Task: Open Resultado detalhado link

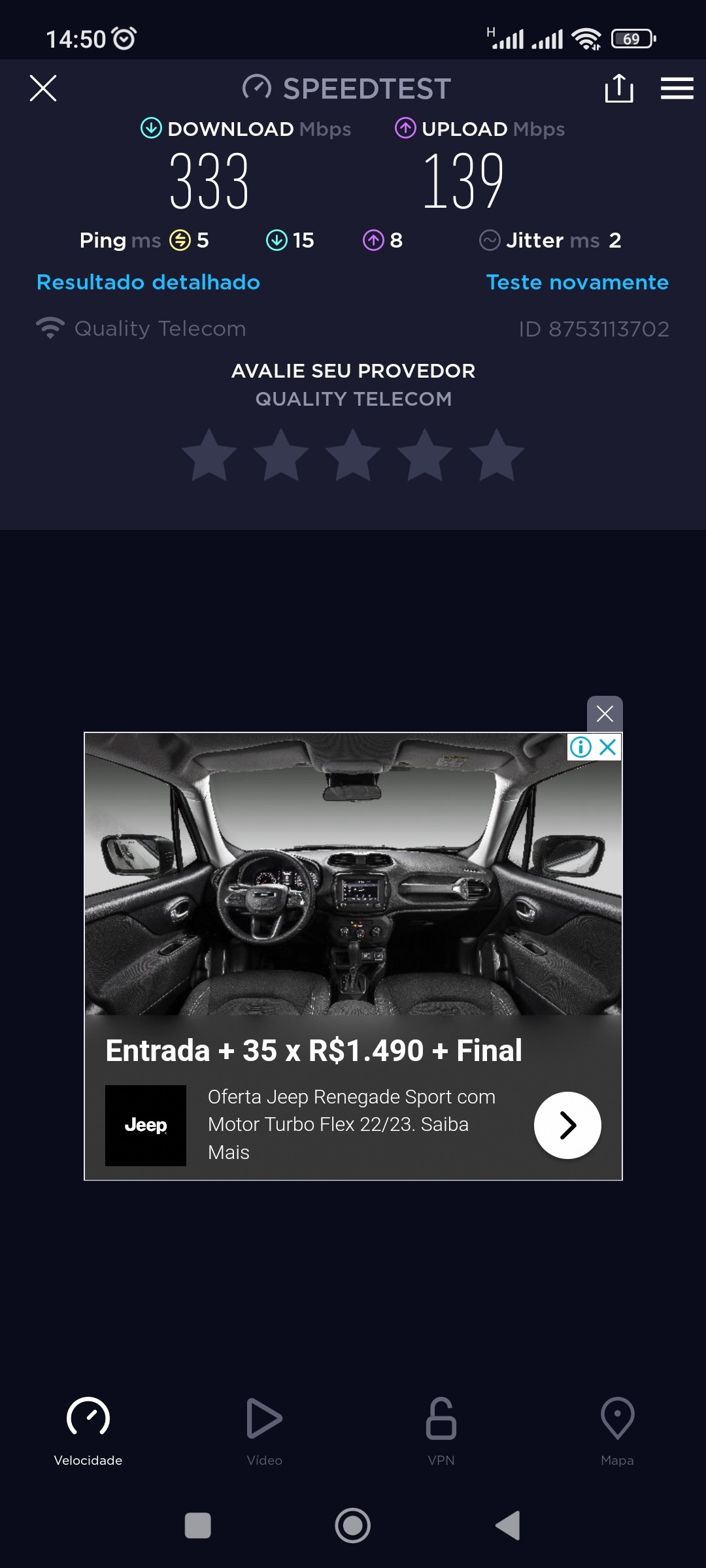Action: 148,282
